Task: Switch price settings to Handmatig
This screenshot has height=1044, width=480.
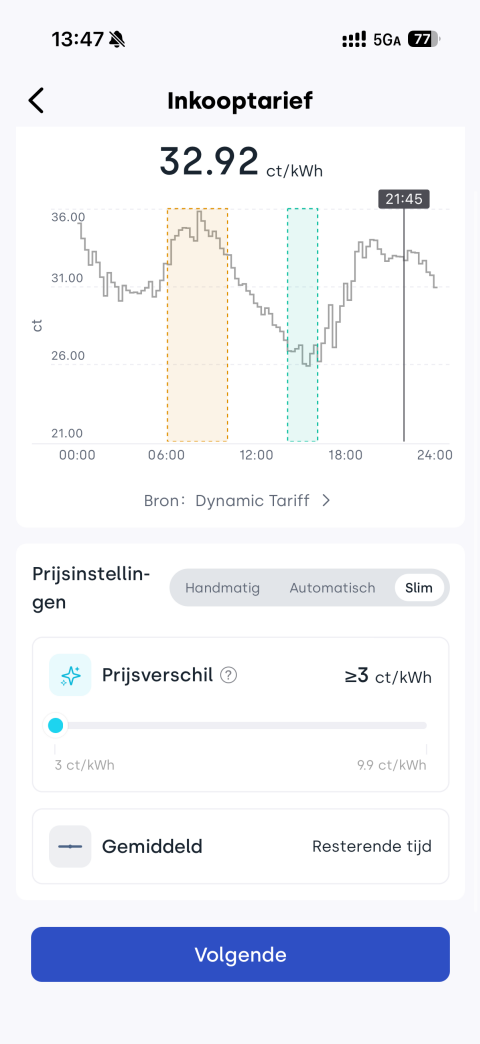Action: [222, 588]
